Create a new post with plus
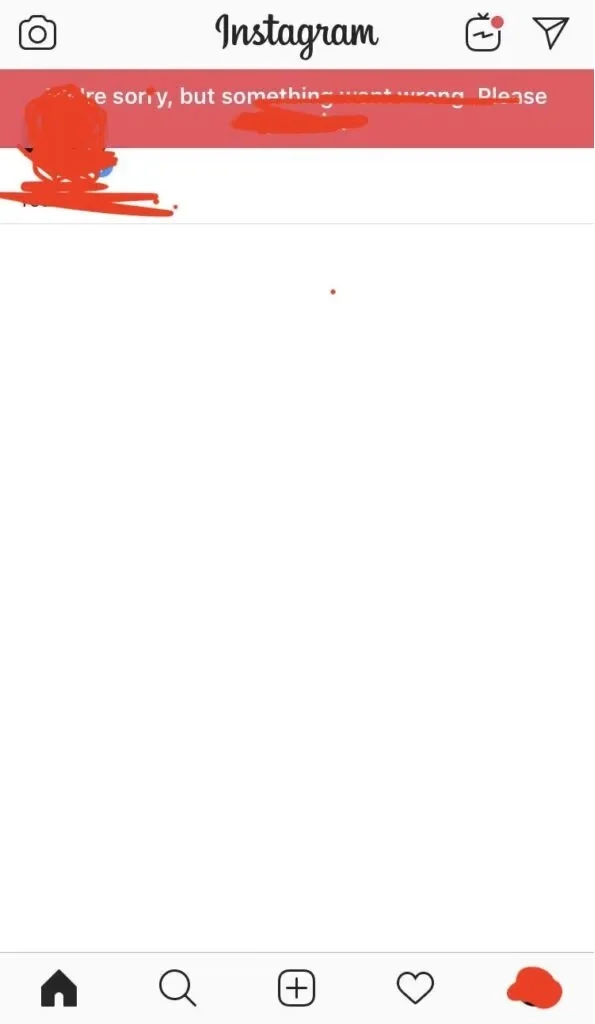 pyautogui.click(x=297, y=987)
